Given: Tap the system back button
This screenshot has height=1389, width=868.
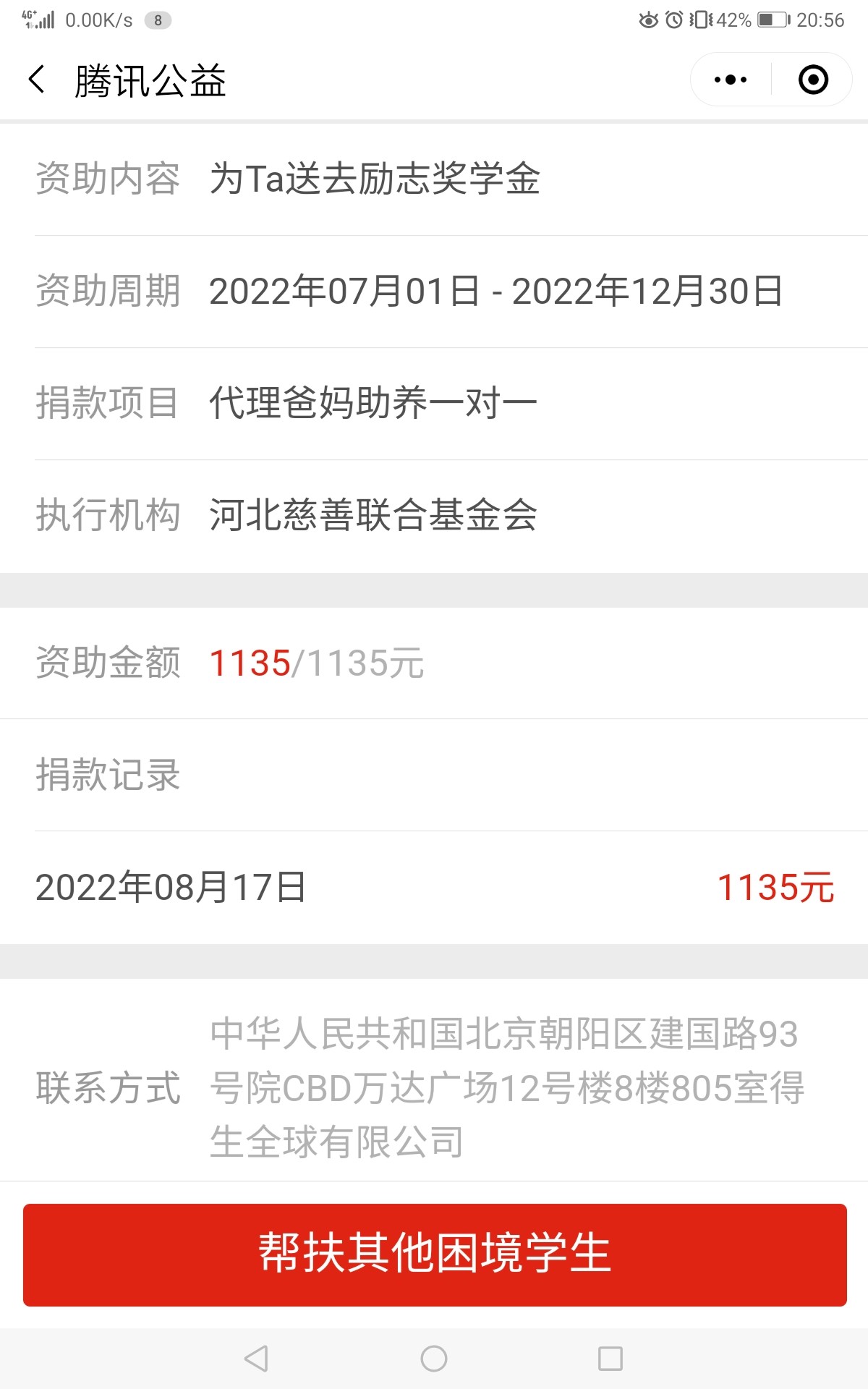Looking at the screenshot, I should pyautogui.click(x=257, y=1358).
